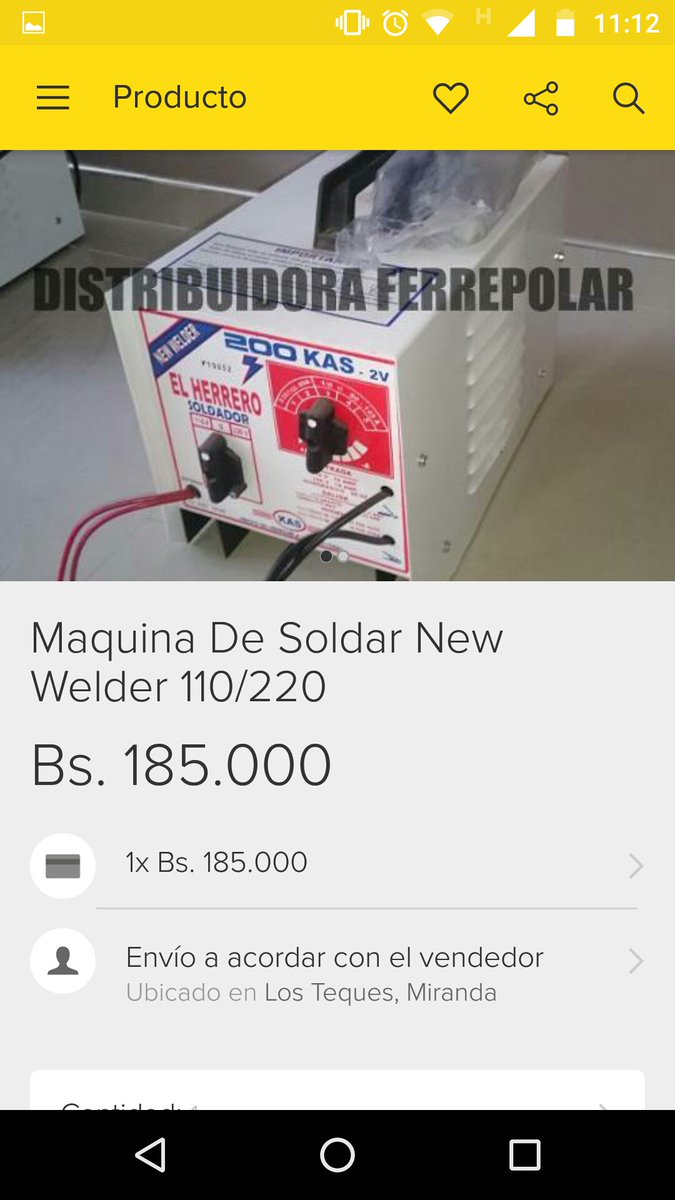The height and width of the screenshot is (1200, 675).
Task: Add this welder to favorites
Action: pos(451,98)
